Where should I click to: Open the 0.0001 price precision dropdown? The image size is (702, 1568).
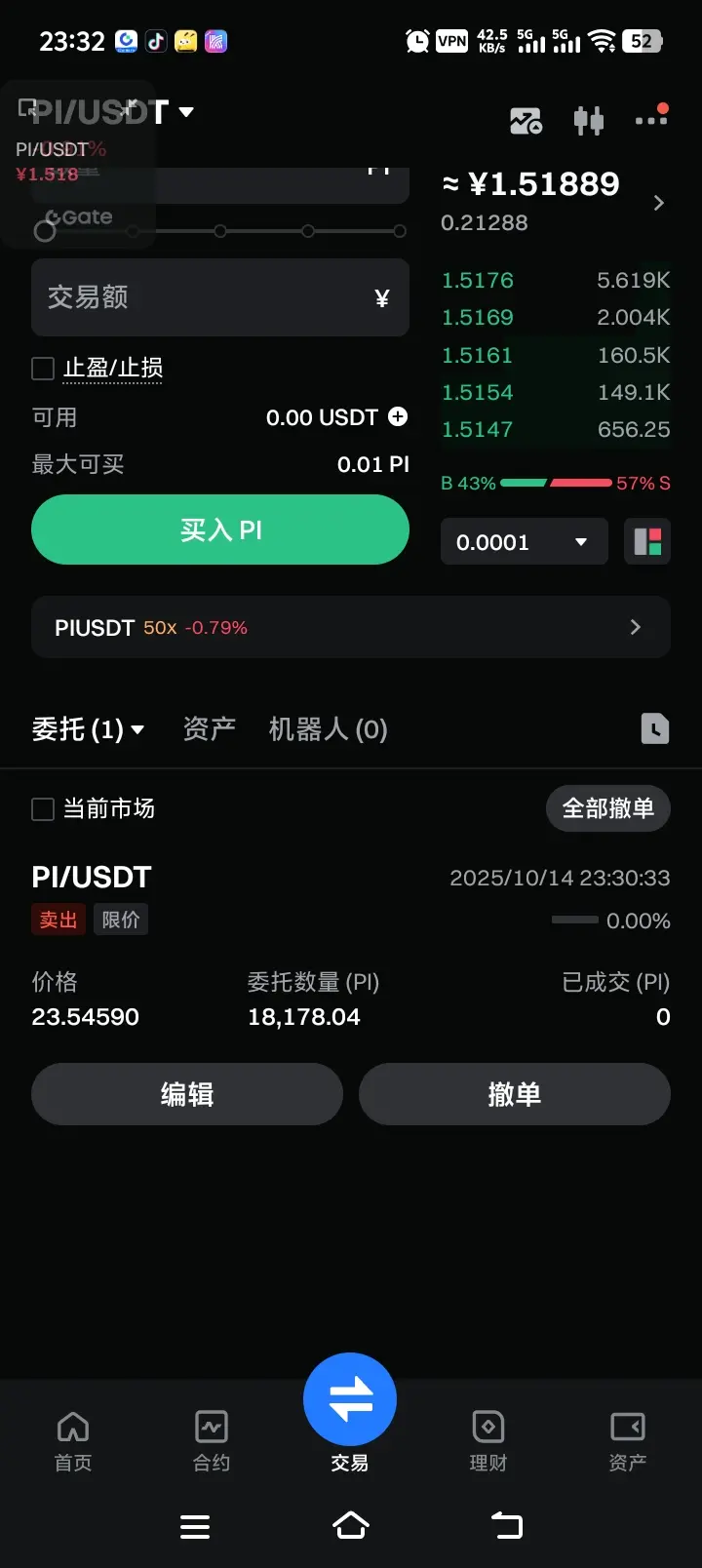[x=525, y=541]
